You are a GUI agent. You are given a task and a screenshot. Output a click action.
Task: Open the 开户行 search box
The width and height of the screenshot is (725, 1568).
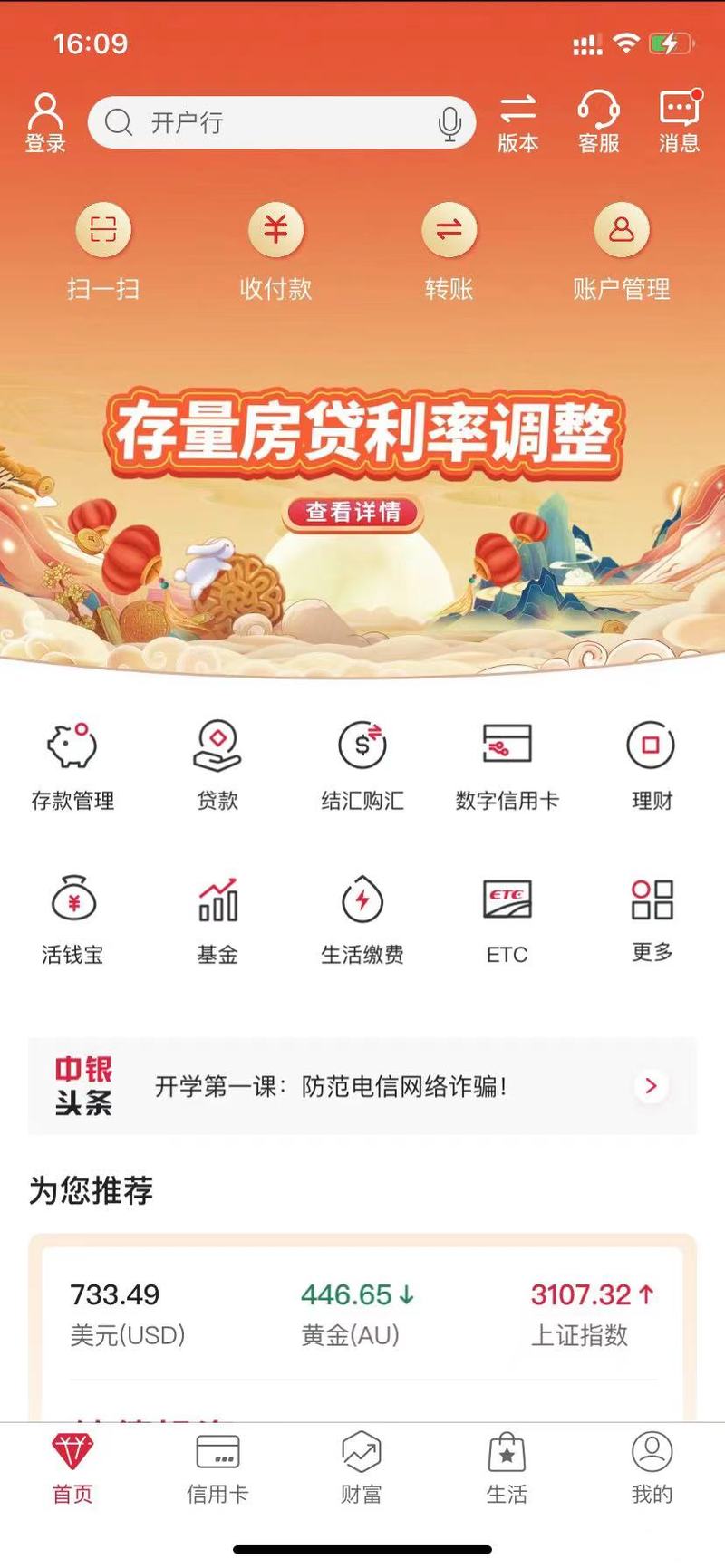click(281, 122)
